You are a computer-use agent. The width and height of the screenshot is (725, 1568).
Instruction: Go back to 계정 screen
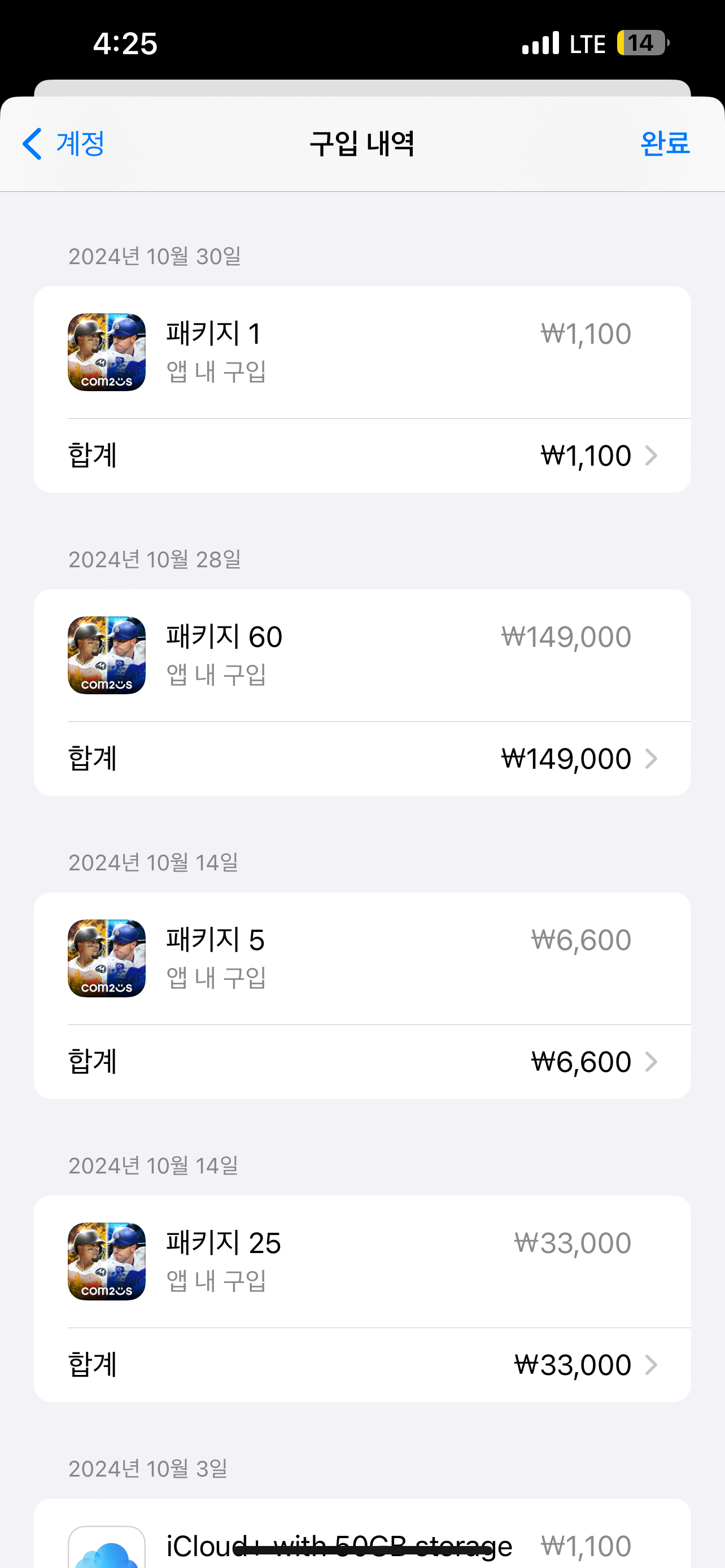(x=63, y=144)
